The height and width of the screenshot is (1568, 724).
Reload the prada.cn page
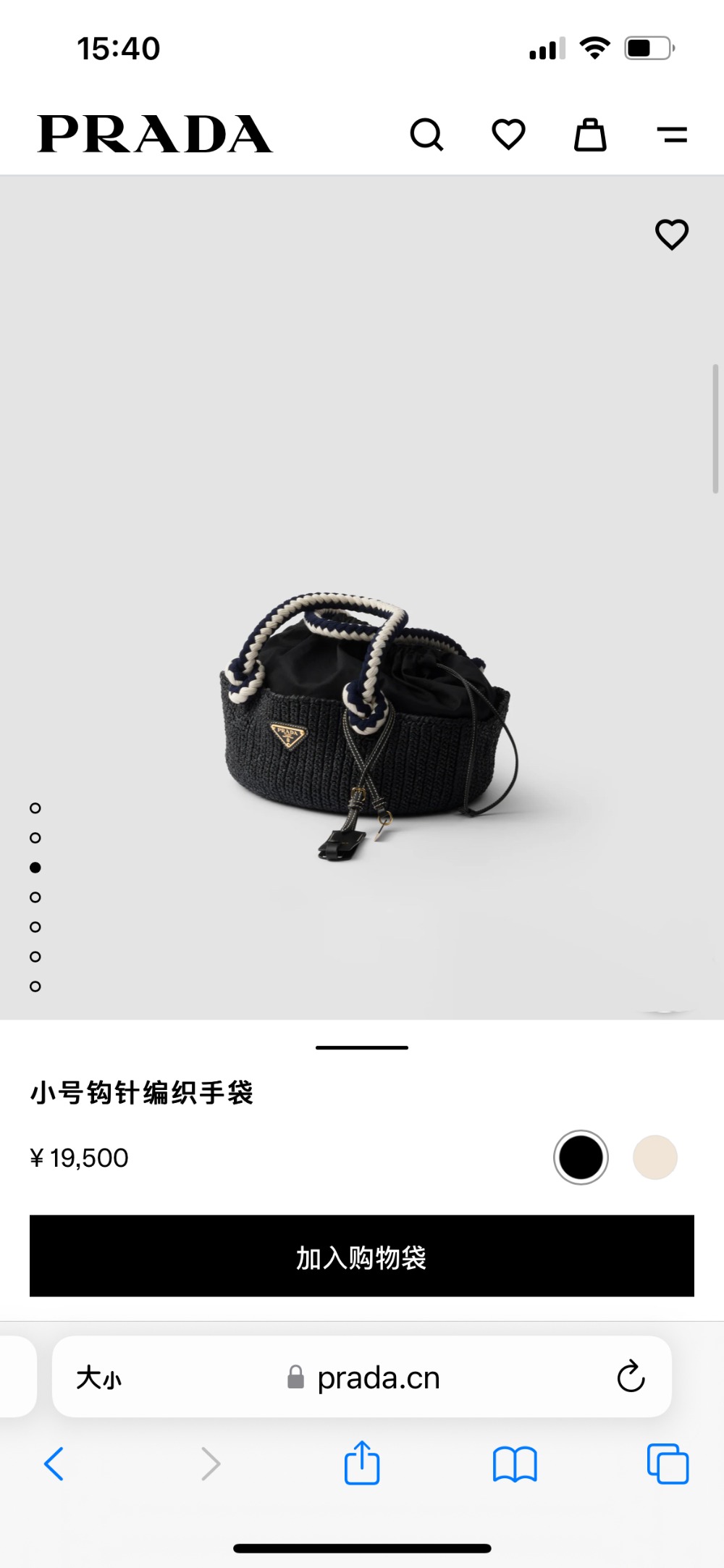(x=631, y=1377)
